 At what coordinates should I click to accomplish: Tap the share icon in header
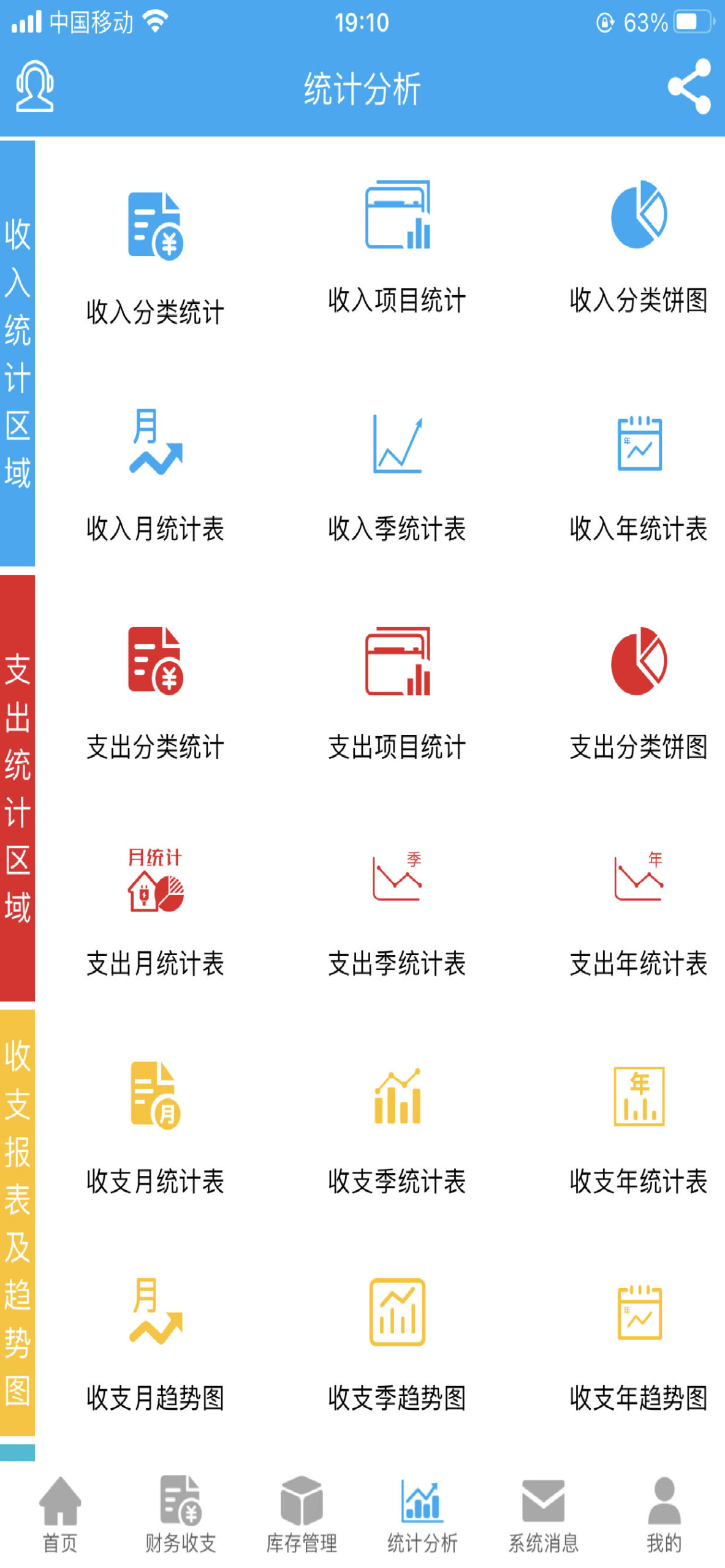(x=689, y=86)
